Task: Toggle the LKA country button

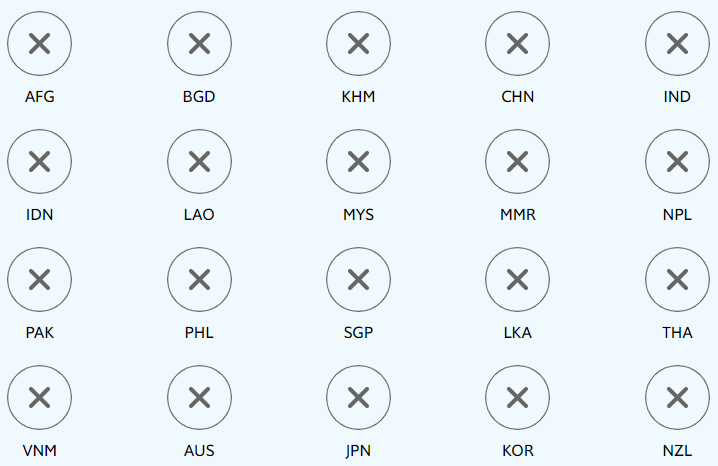Action: [517, 279]
